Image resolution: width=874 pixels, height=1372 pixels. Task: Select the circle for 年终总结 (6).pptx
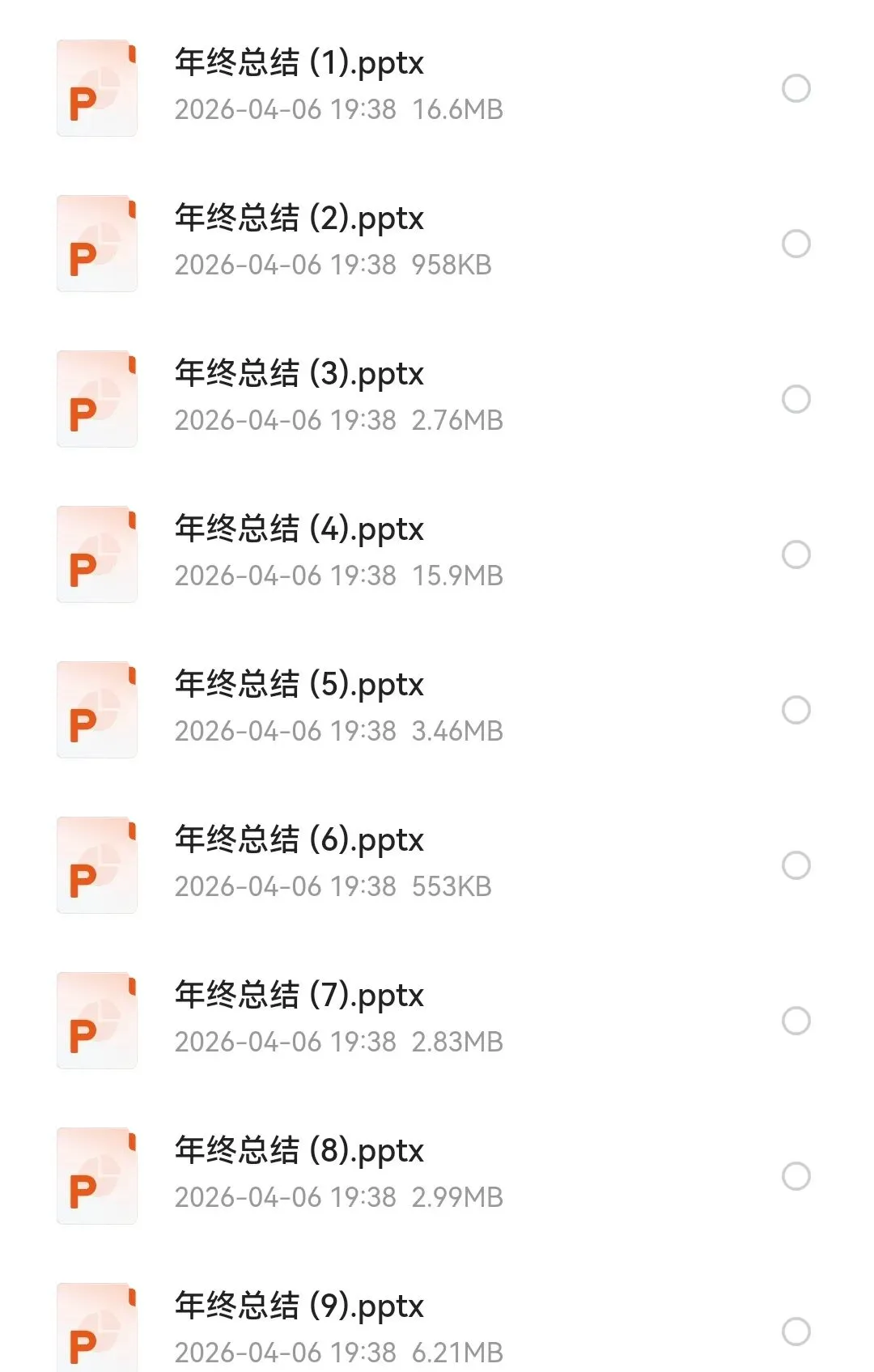tap(796, 865)
